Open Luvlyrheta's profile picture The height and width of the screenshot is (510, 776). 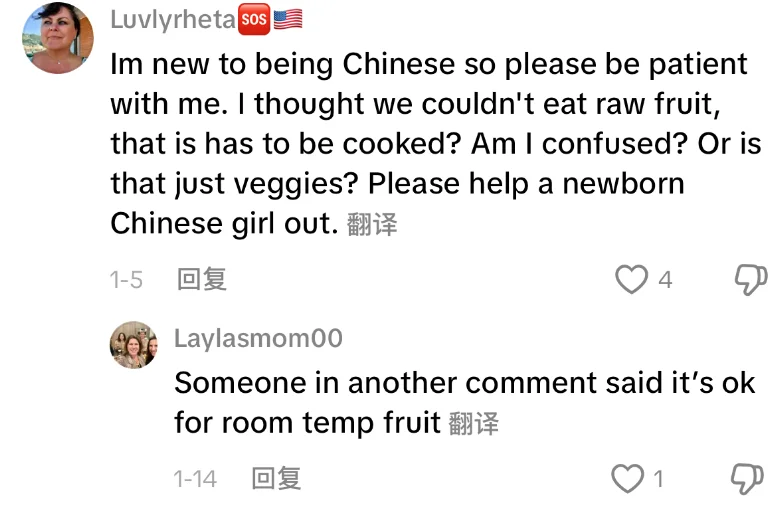click(58, 38)
